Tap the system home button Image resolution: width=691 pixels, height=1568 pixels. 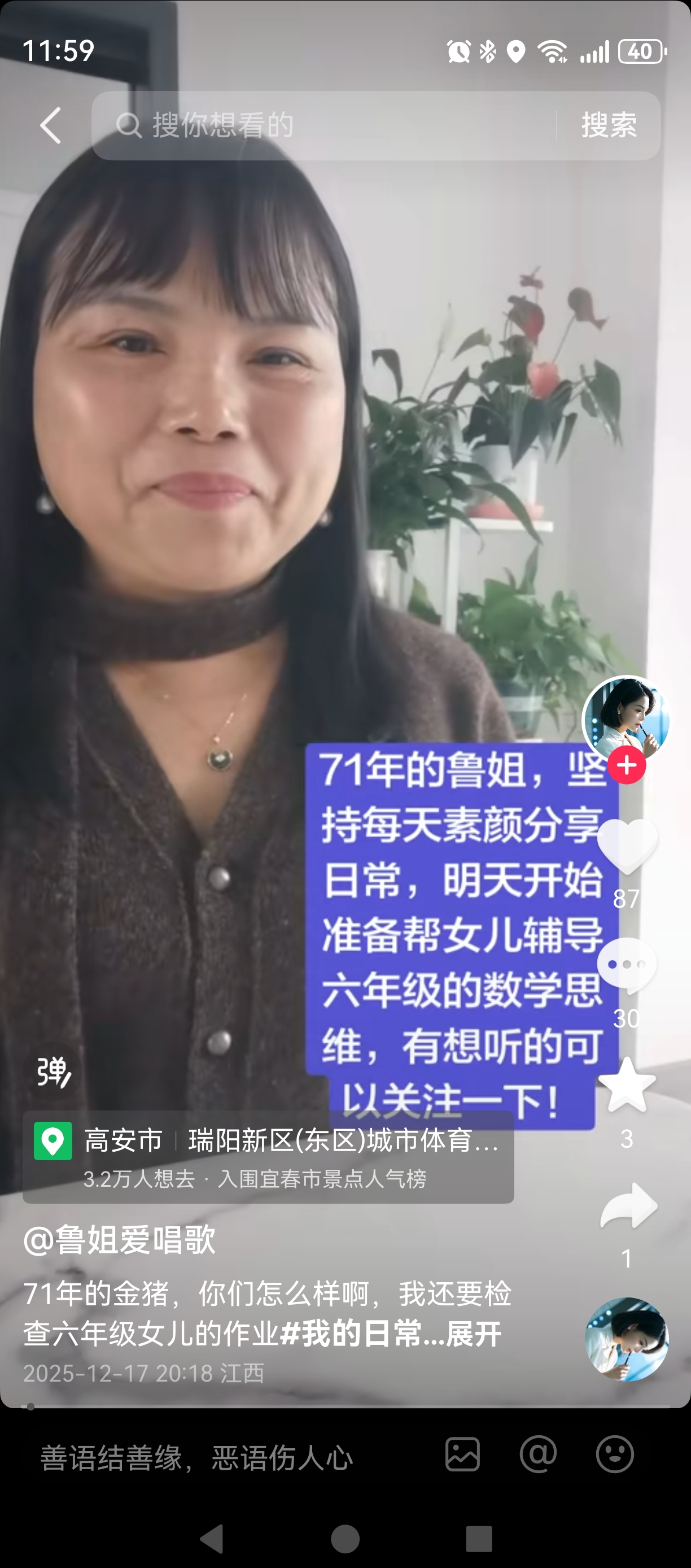[345, 1539]
